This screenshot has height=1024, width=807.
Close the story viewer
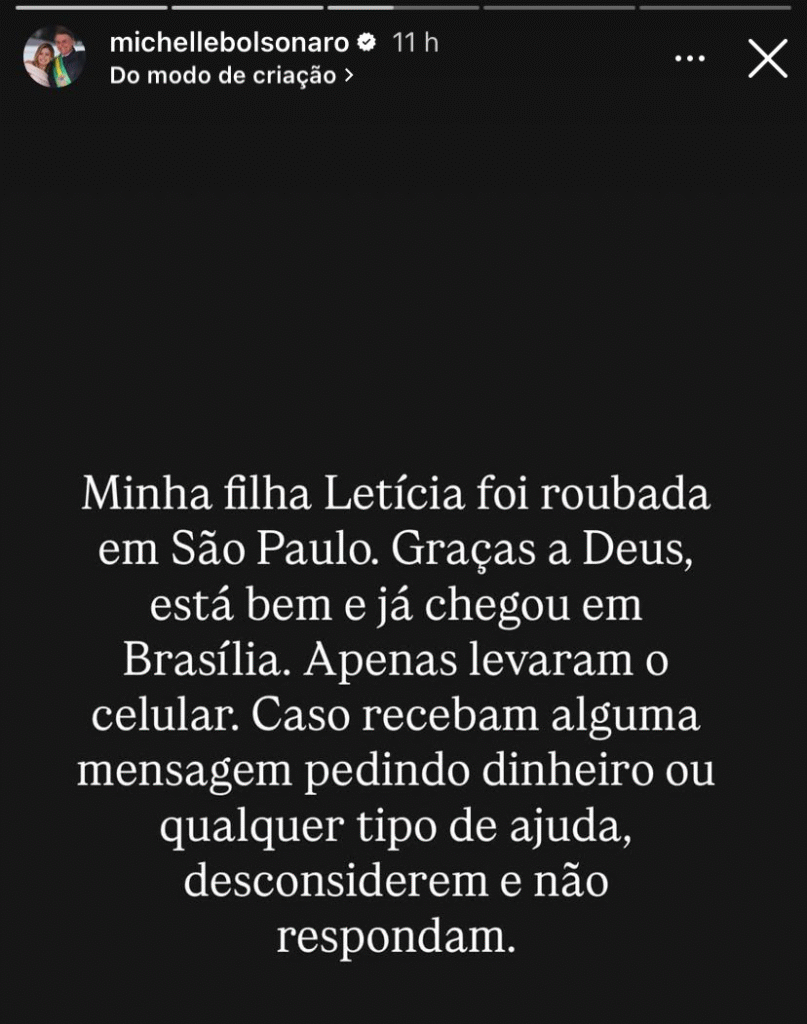[768, 59]
